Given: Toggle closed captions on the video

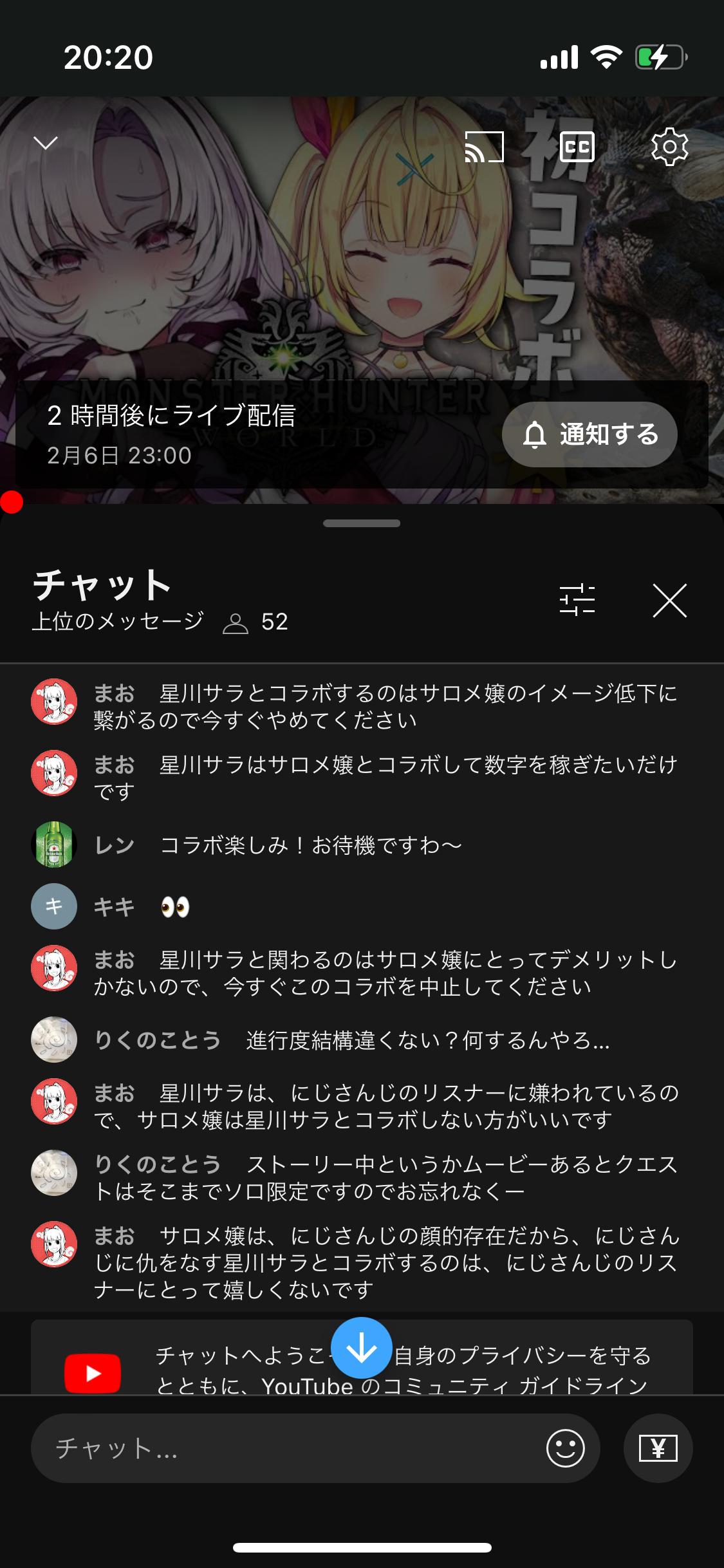Looking at the screenshot, I should click(577, 147).
